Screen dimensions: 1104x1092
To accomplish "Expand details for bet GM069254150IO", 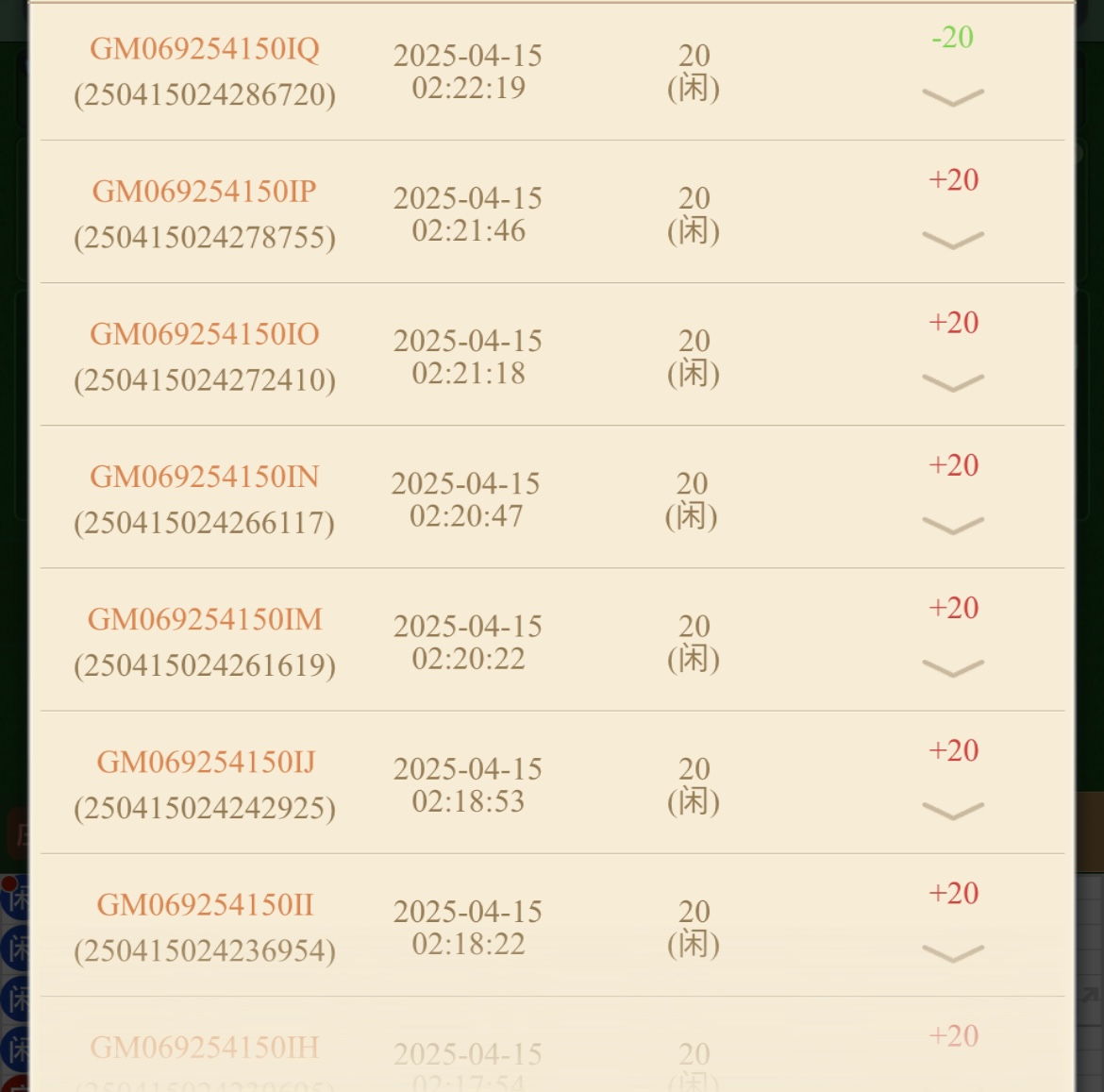I will [x=952, y=382].
